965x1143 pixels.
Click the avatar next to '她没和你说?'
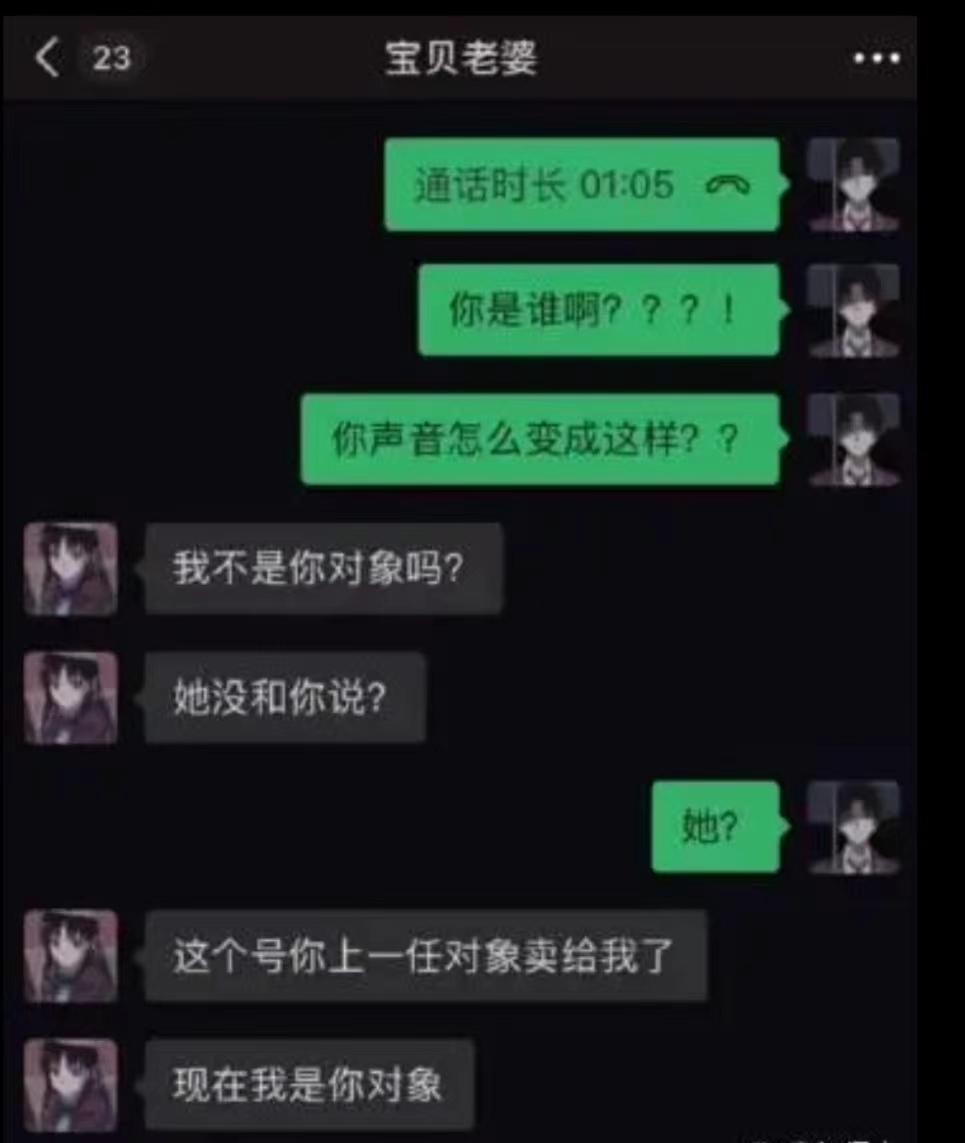tap(70, 698)
